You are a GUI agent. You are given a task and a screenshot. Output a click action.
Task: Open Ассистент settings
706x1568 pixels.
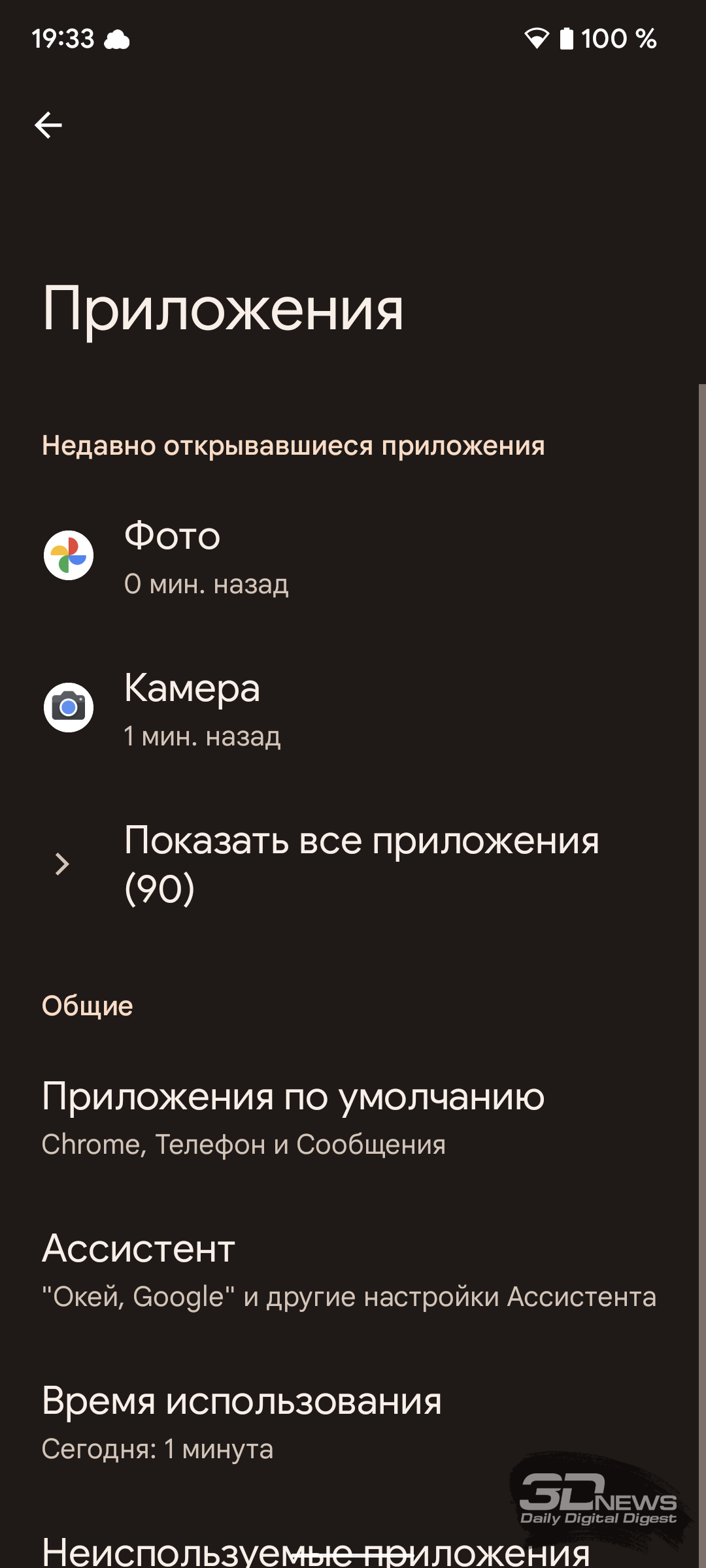pyautogui.click(x=353, y=1270)
